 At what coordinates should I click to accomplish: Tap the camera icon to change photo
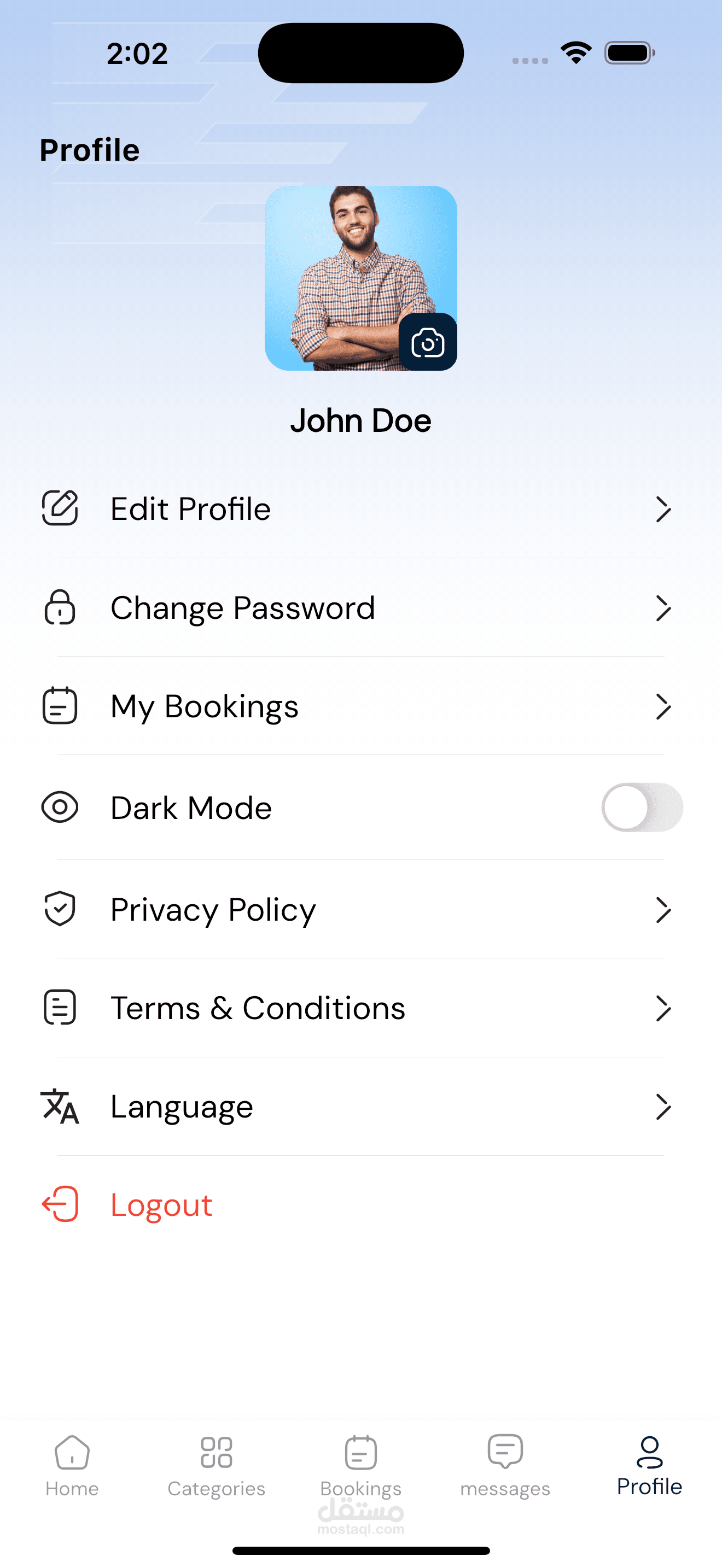pos(427,342)
